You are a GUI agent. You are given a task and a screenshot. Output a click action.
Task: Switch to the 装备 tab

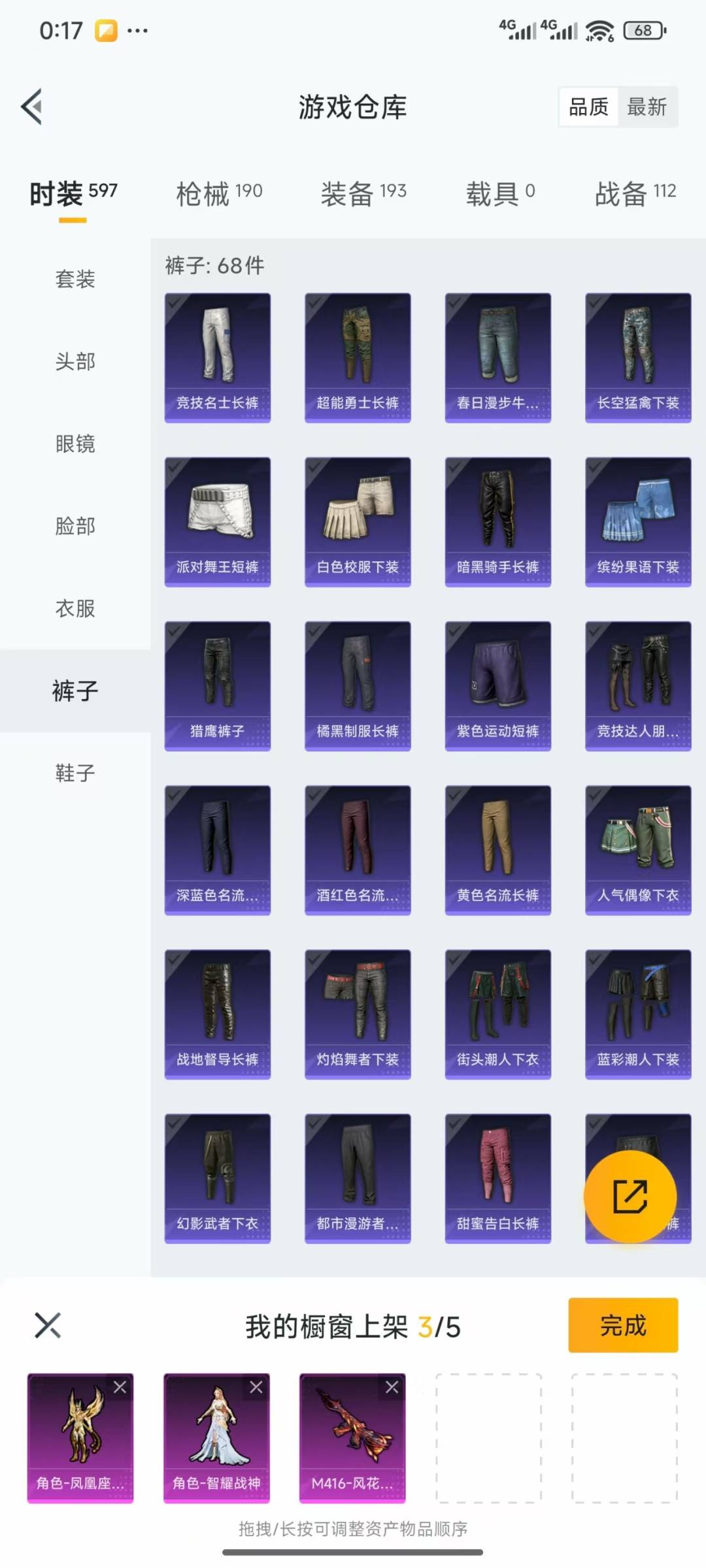(x=363, y=193)
